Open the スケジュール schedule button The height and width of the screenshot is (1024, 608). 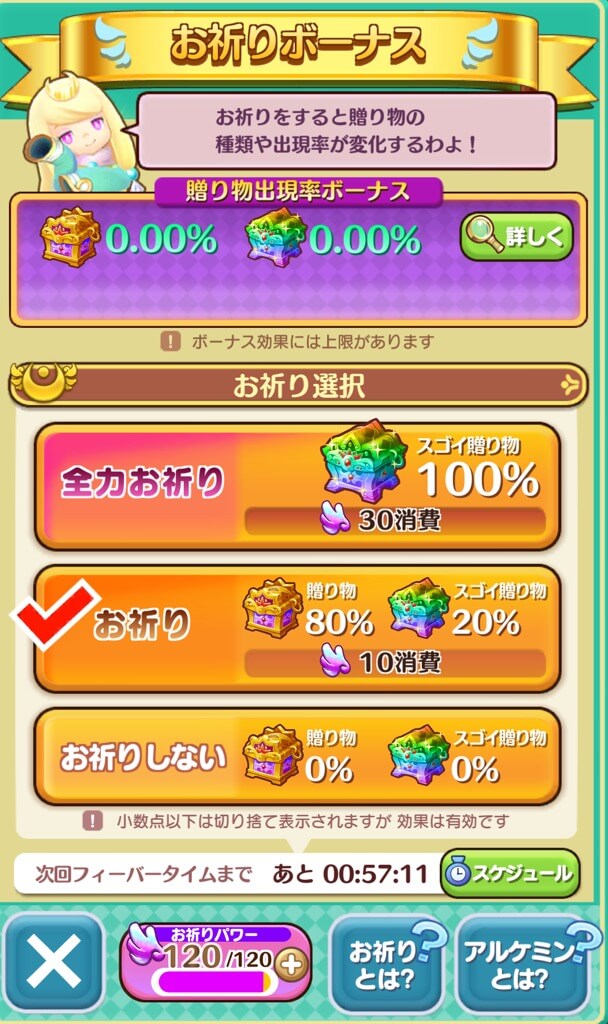(x=510, y=872)
